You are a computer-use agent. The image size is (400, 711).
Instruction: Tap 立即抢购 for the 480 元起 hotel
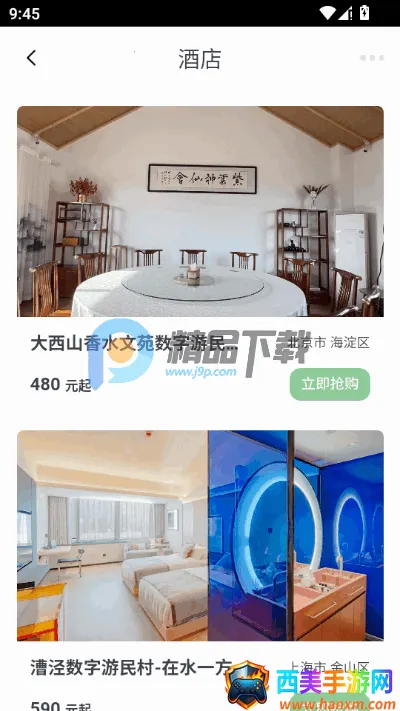(330, 384)
